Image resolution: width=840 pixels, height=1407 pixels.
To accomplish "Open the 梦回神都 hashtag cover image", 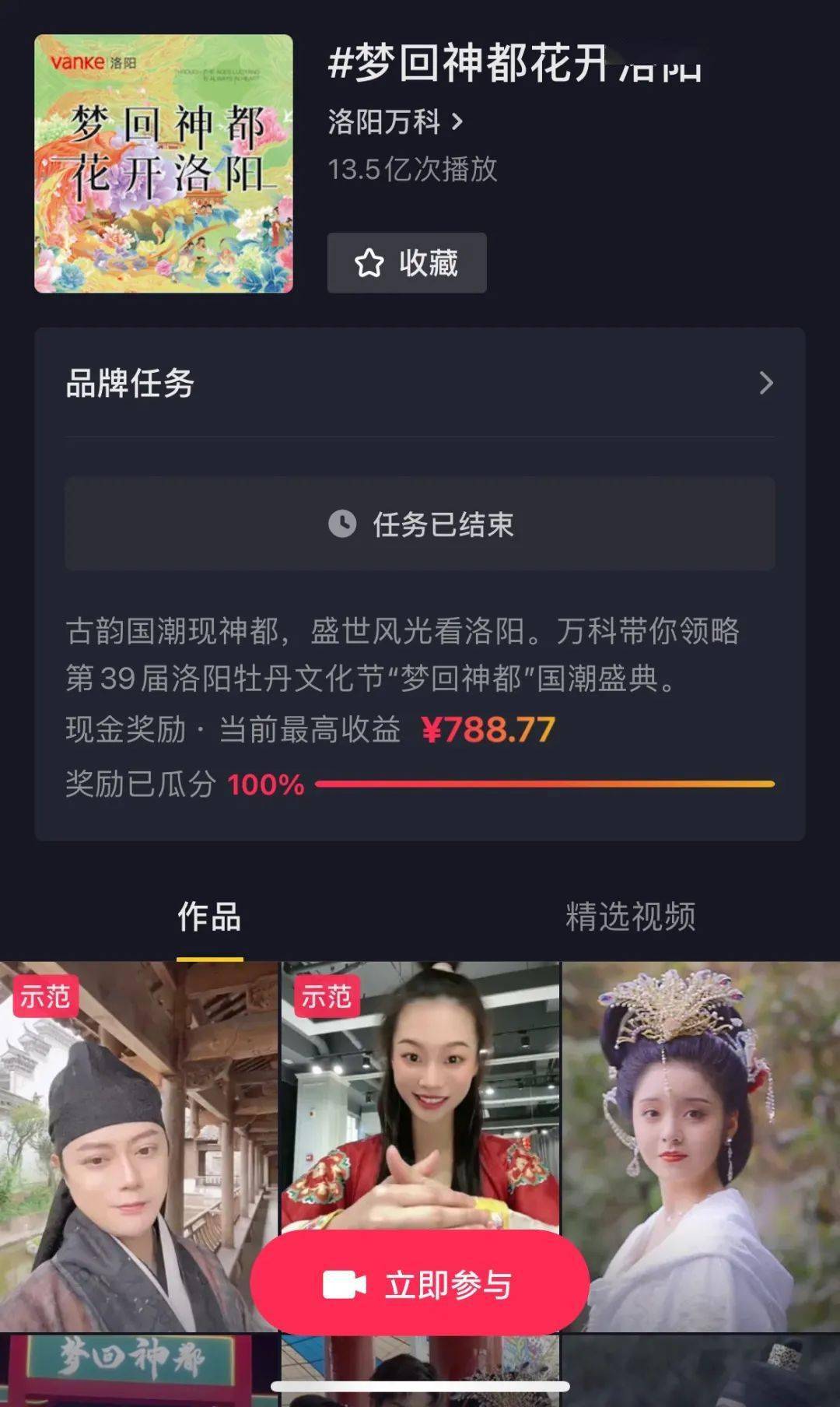I will point(163,163).
